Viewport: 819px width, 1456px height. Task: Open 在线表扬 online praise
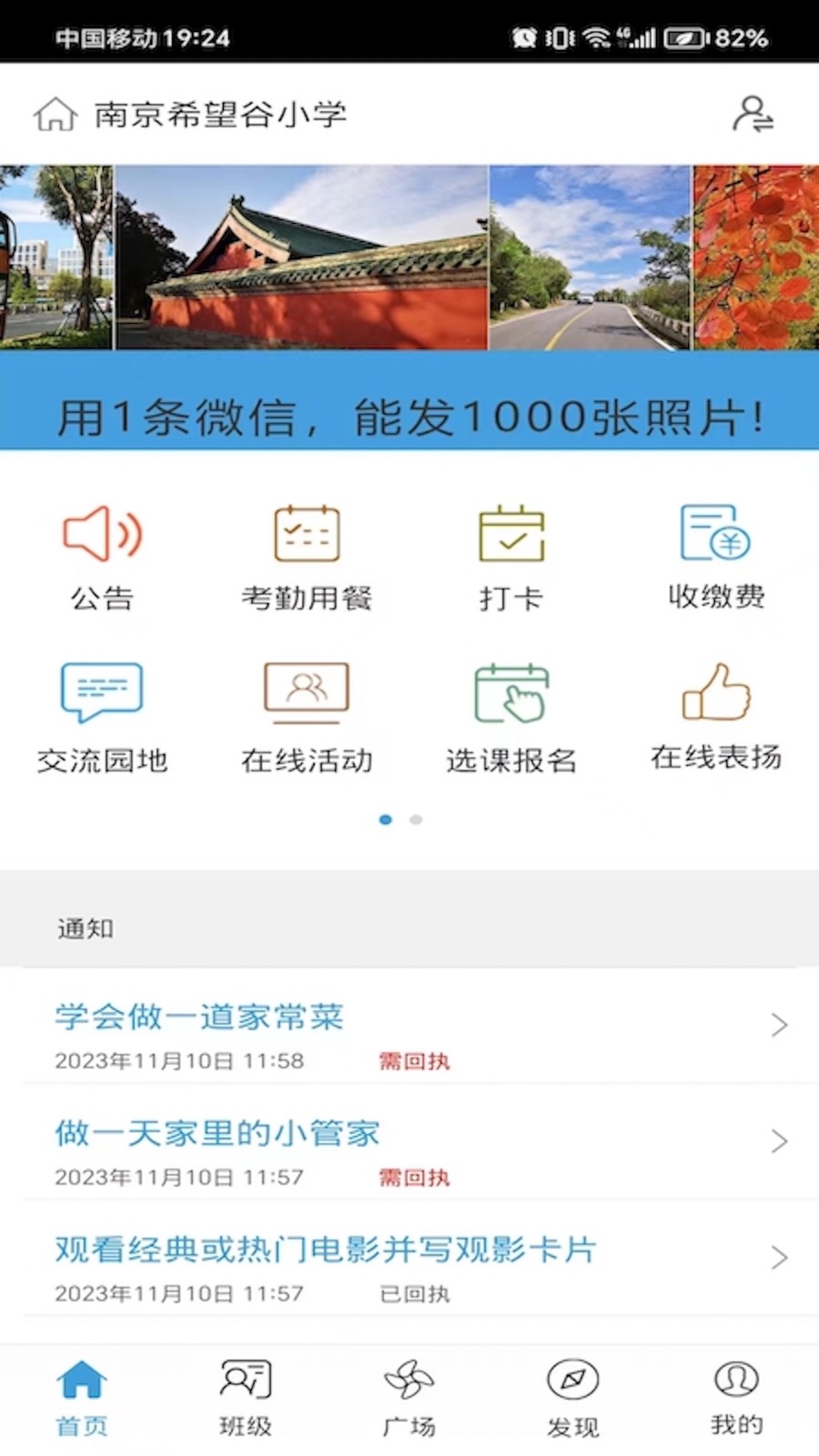[716, 717]
